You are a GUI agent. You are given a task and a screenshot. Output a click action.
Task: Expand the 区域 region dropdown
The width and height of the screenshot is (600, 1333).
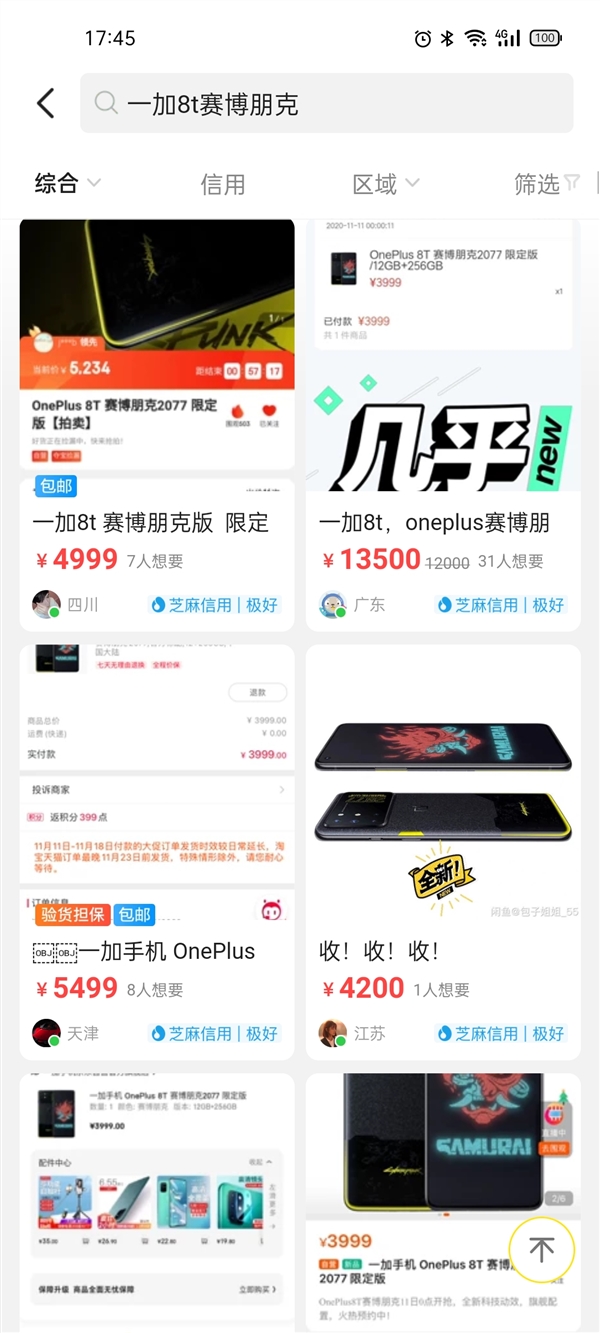pos(385,184)
